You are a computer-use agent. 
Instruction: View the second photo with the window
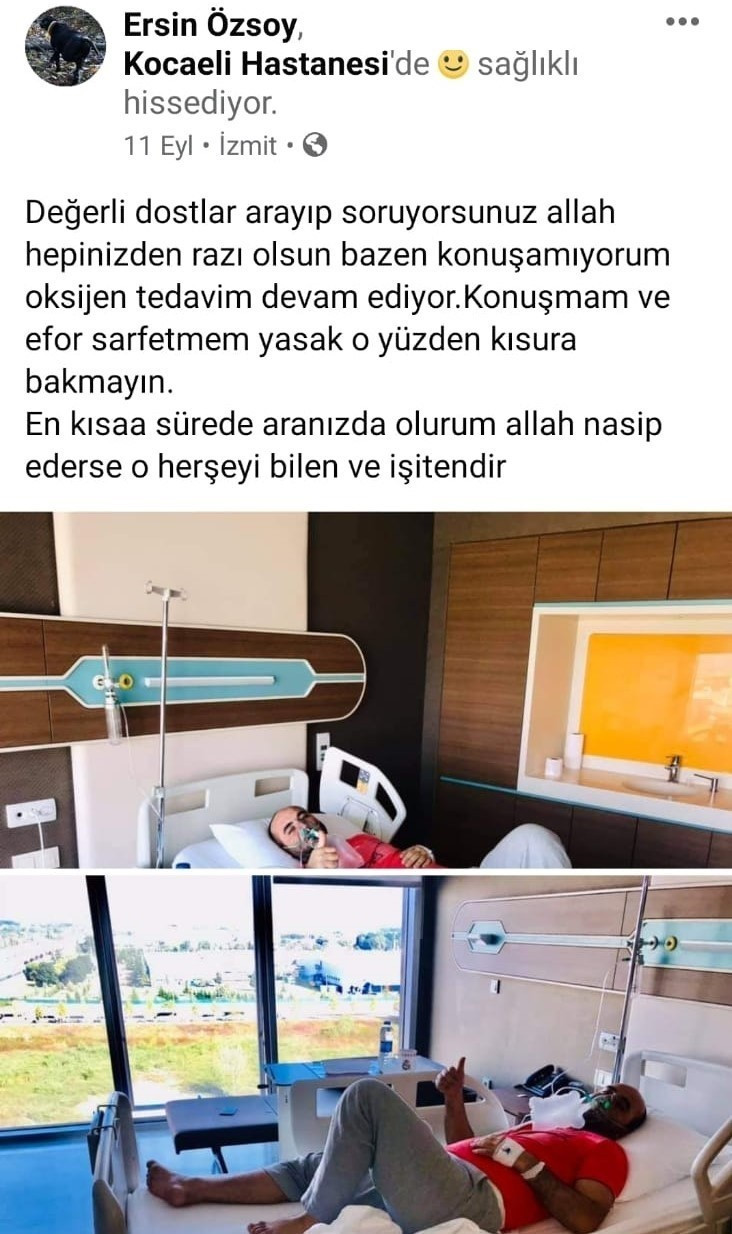pyautogui.click(x=366, y=1054)
